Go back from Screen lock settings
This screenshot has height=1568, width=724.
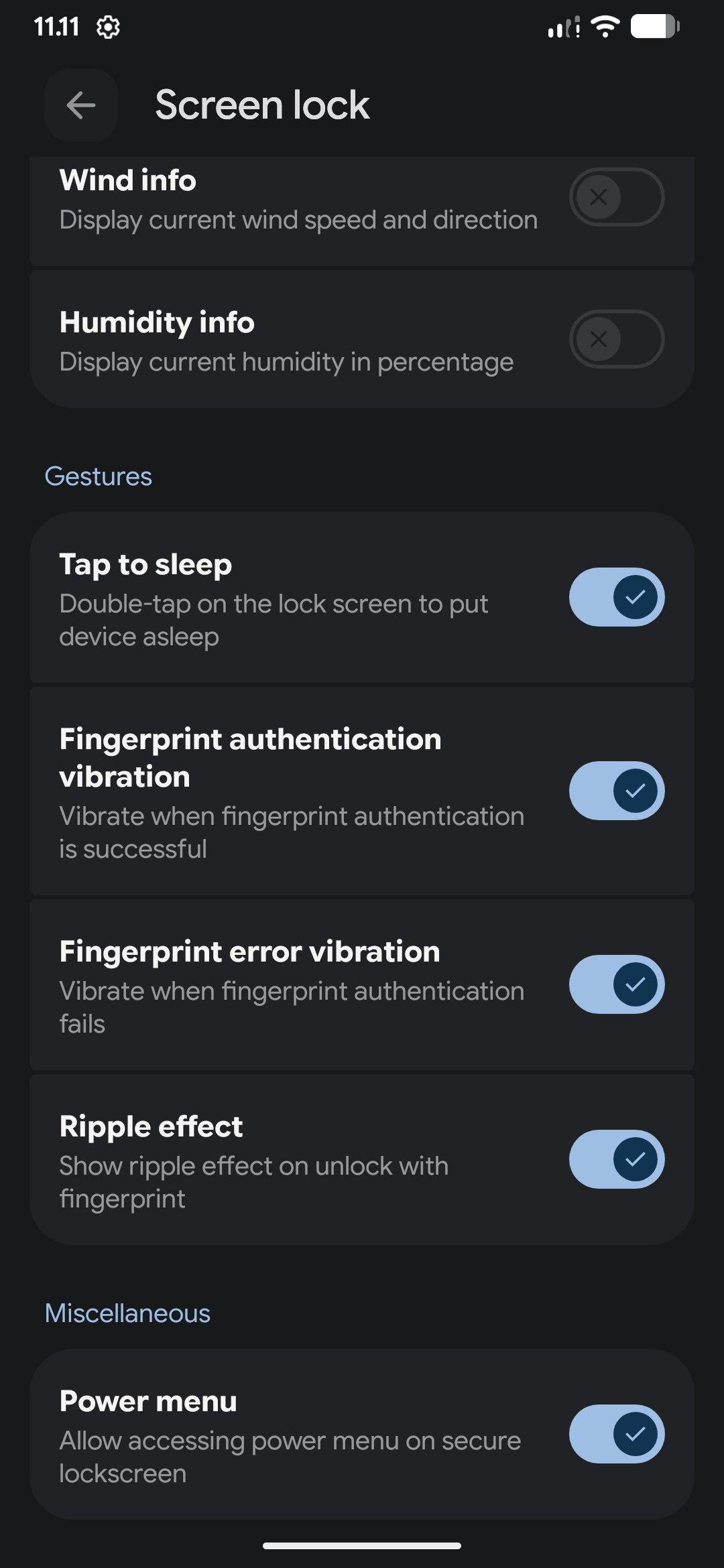[x=81, y=105]
